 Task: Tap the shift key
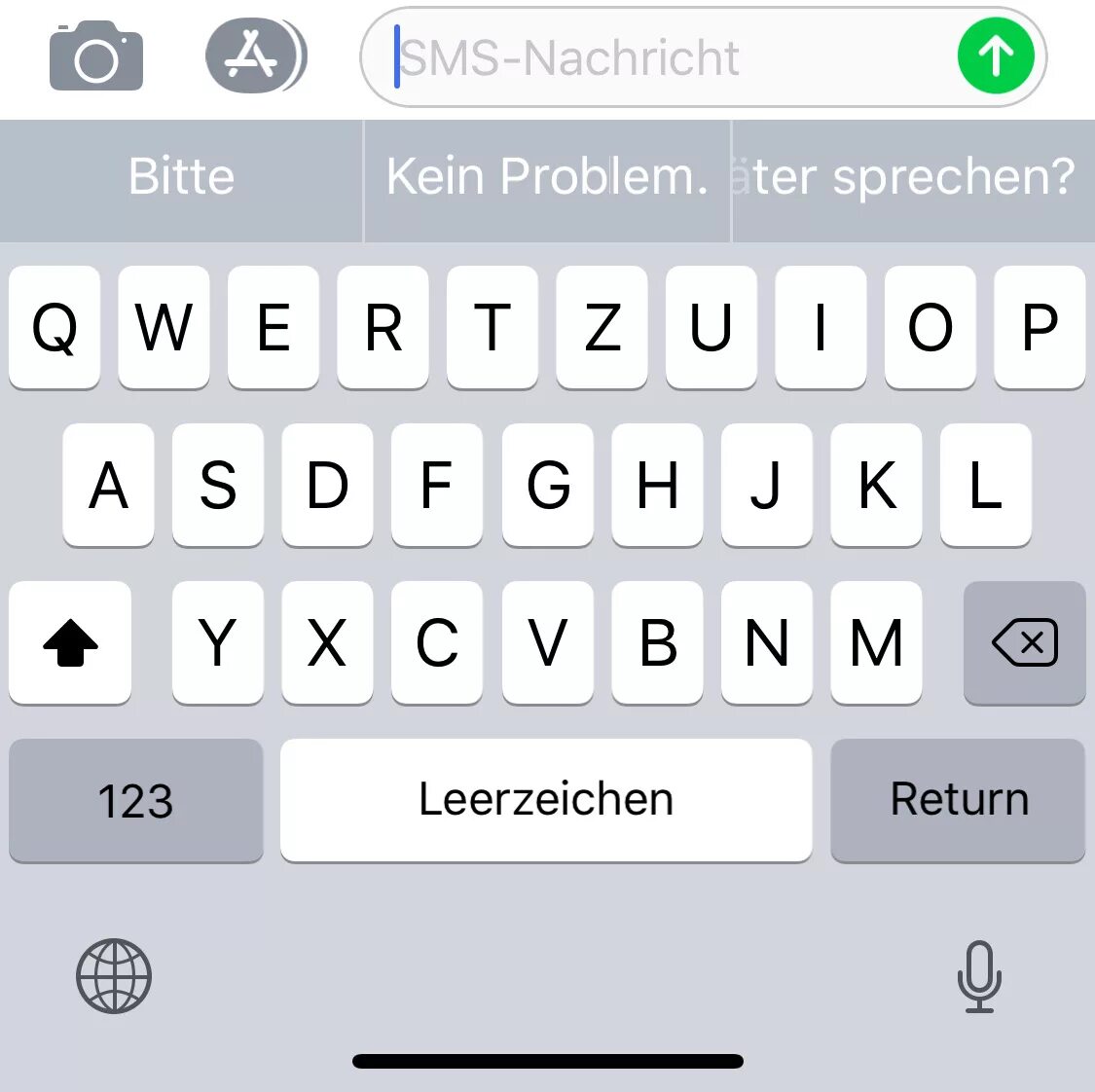70,642
